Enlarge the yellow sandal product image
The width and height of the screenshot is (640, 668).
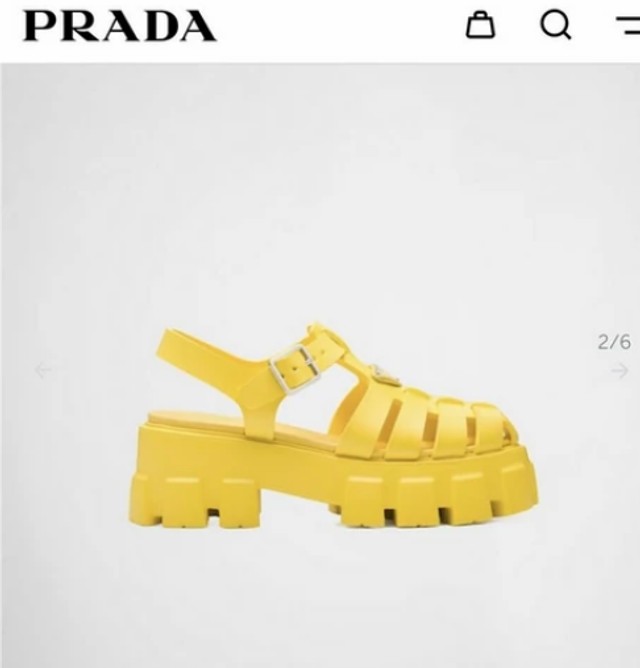click(x=333, y=427)
